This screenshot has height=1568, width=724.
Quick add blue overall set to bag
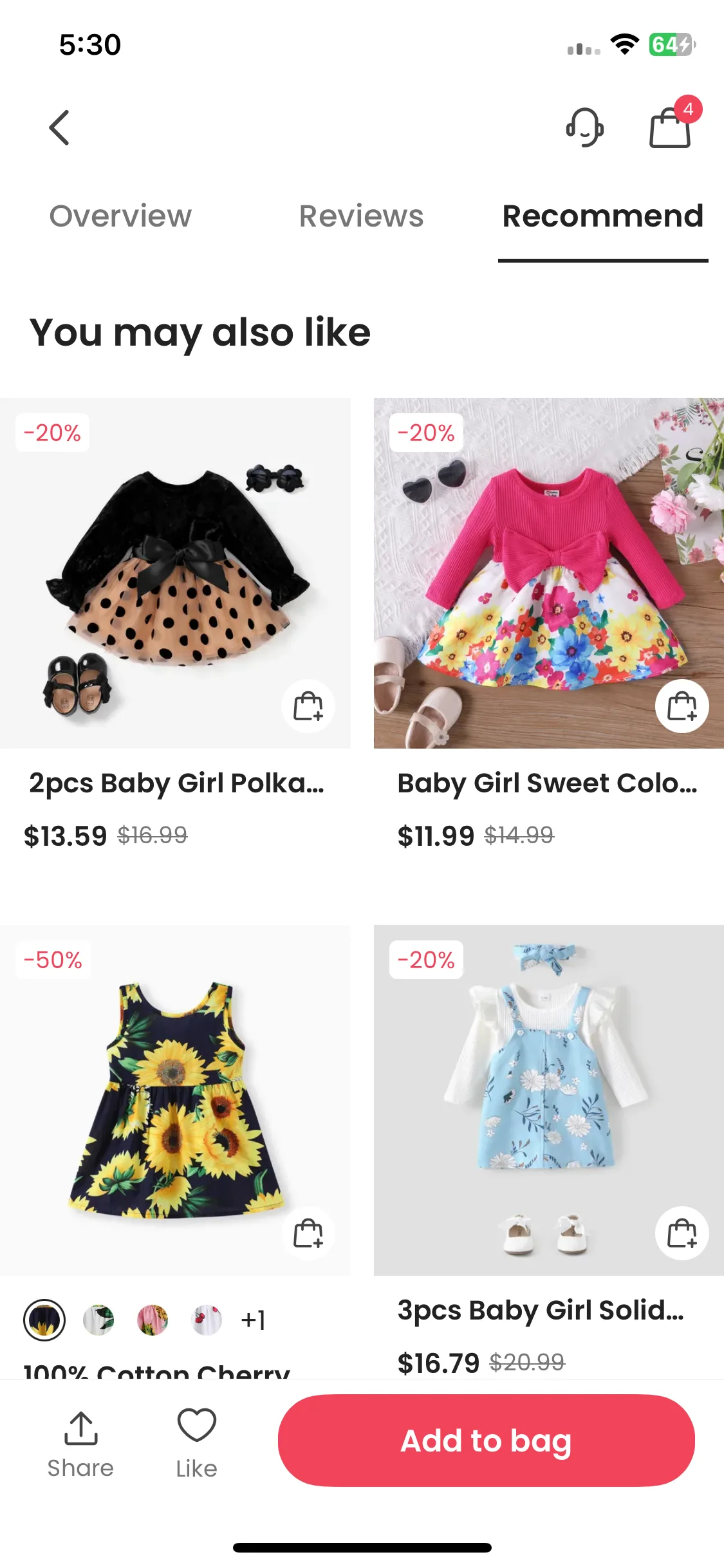(x=682, y=1233)
